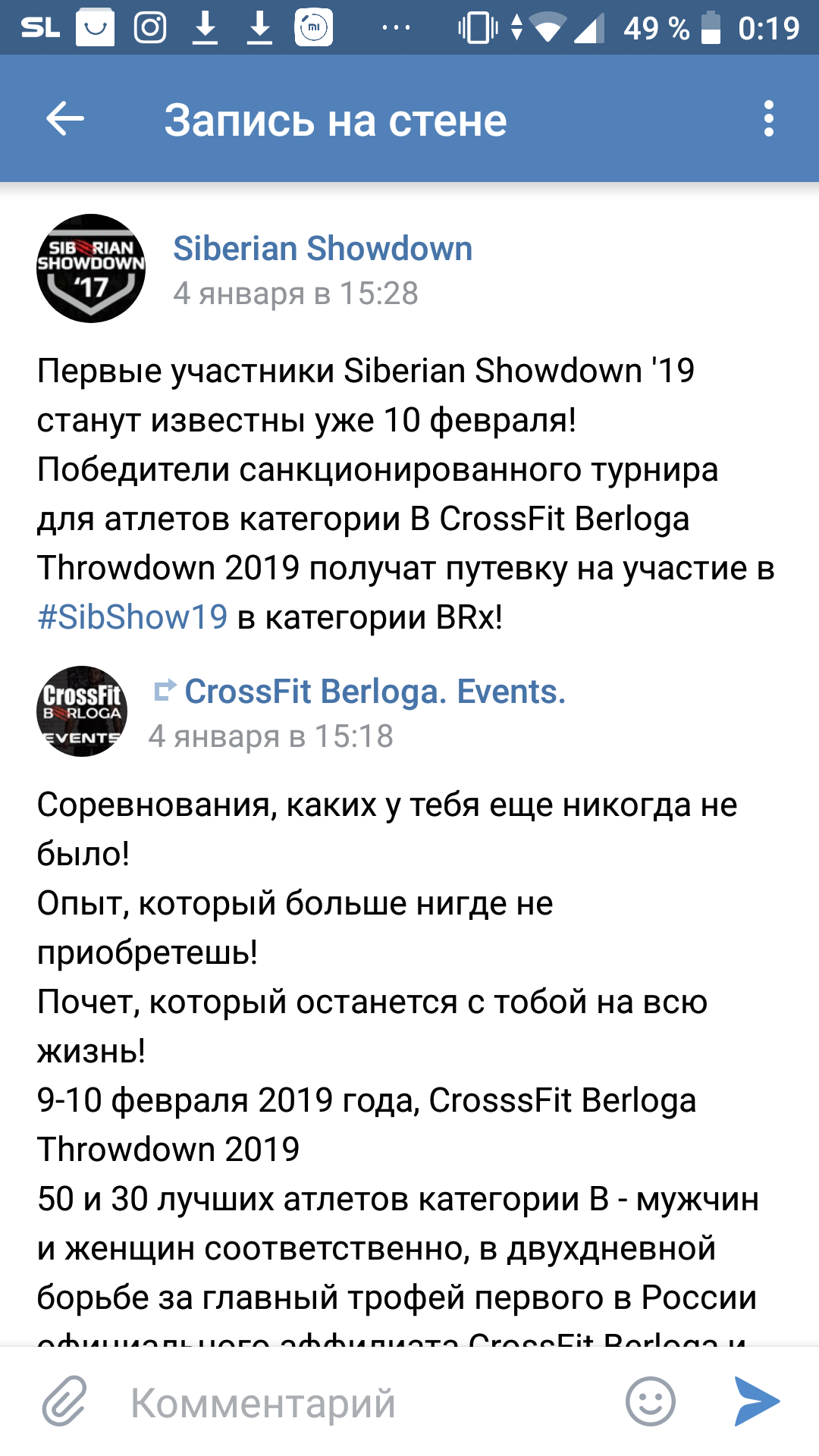Open the #SibShow19 hashtag

pyautogui.click(x=133, y=617)
